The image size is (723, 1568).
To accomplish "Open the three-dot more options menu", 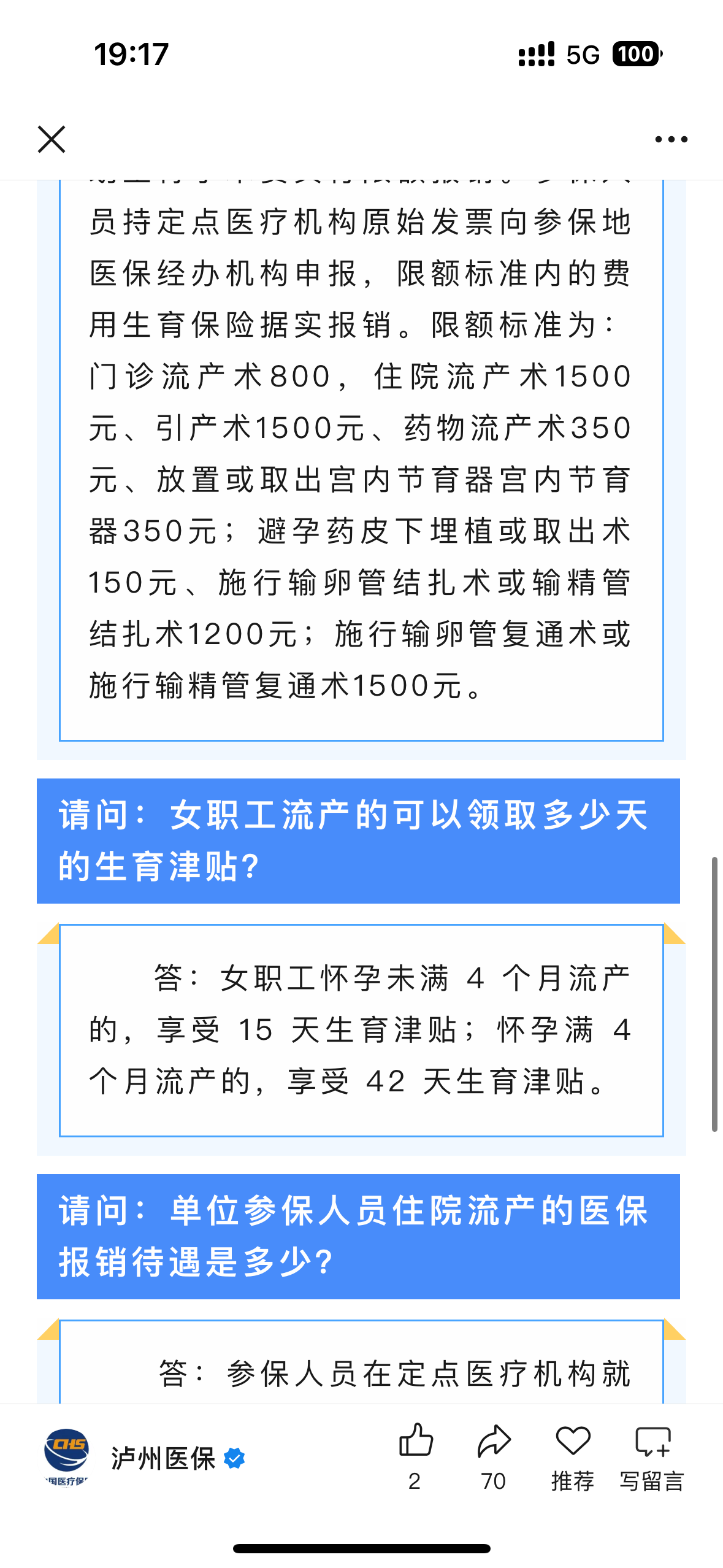I will click(671, 140).
